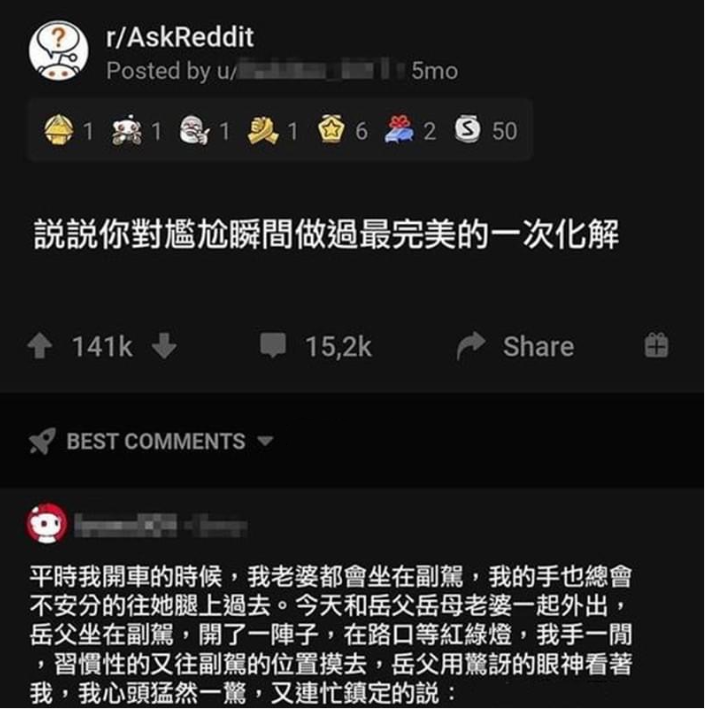Image resolution: width=705 pixels, height=709 pixels.
Task: Share this post
Action: 515,346
